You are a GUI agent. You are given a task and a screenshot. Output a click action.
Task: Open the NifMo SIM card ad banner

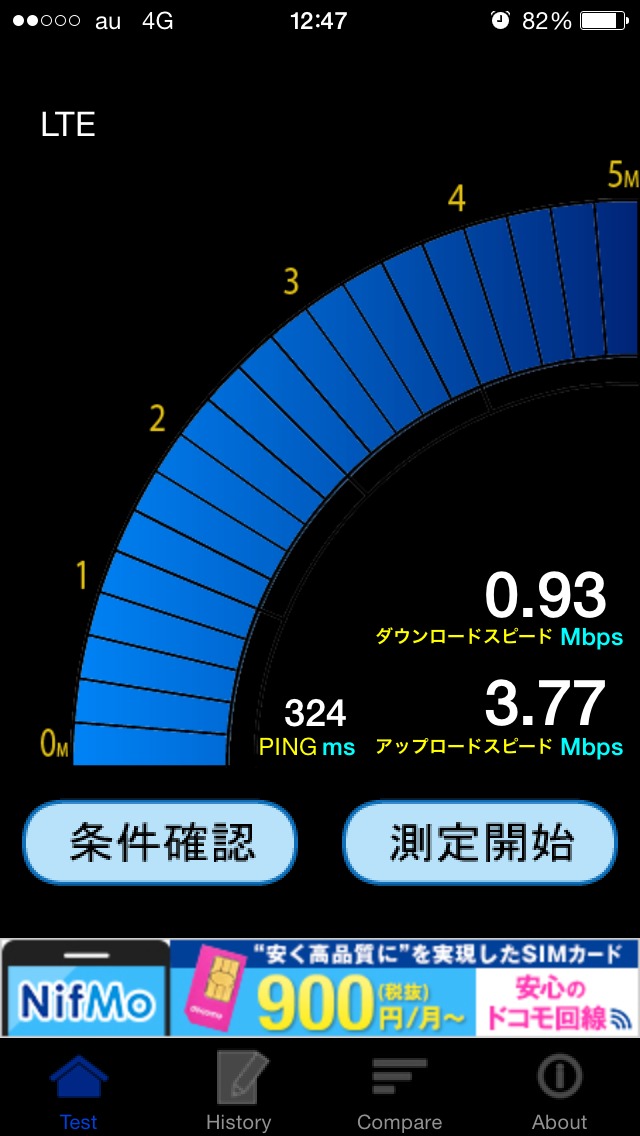(x=320, y=988)
